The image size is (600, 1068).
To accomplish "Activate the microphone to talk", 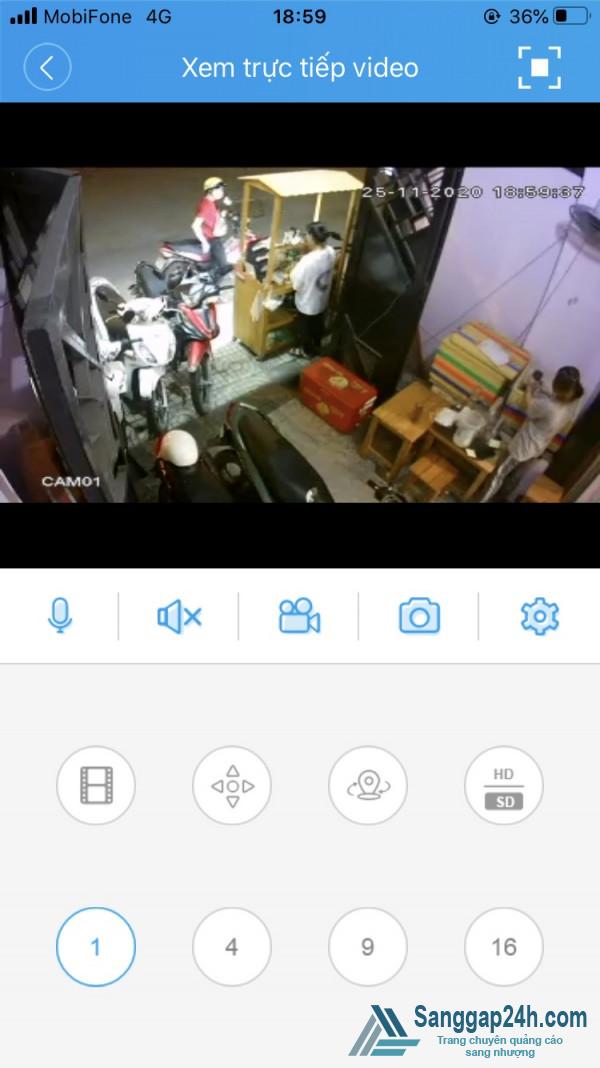I will 60,616.
